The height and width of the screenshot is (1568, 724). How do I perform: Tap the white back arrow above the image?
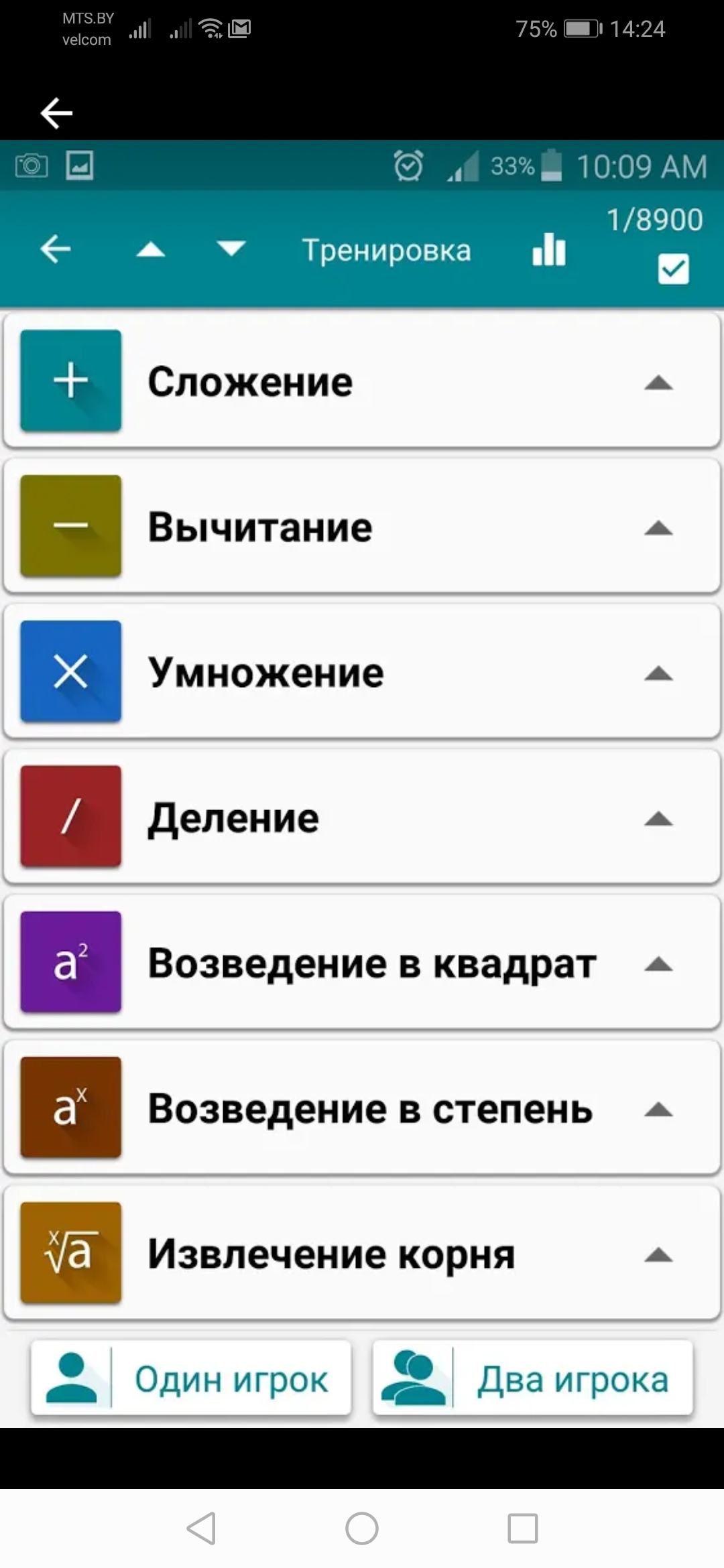click(x=56, y=113)
